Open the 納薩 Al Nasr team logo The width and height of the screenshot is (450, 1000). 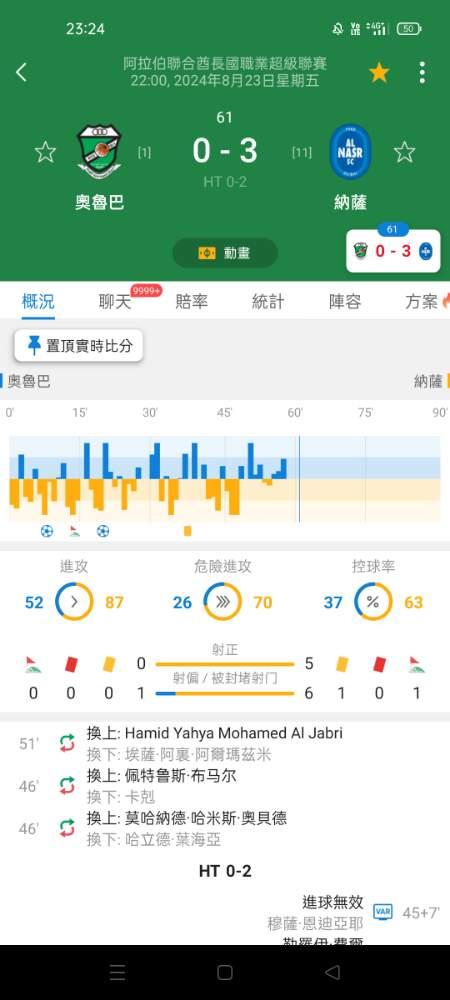click(x=351, y=152)
